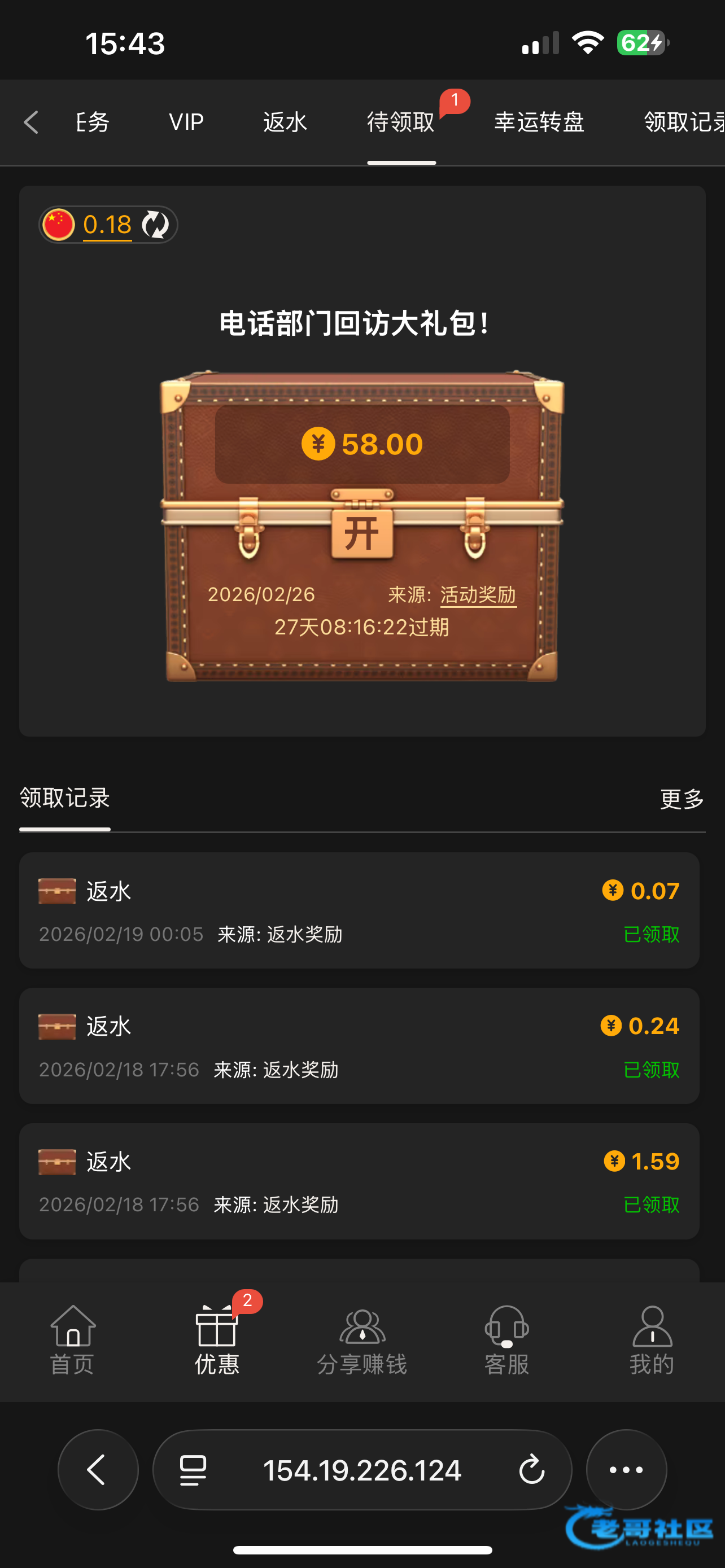This screenshot has width=725, height=1568.
Task: Open the 0.24 返水 record
Action: [x=359, y=1046]
